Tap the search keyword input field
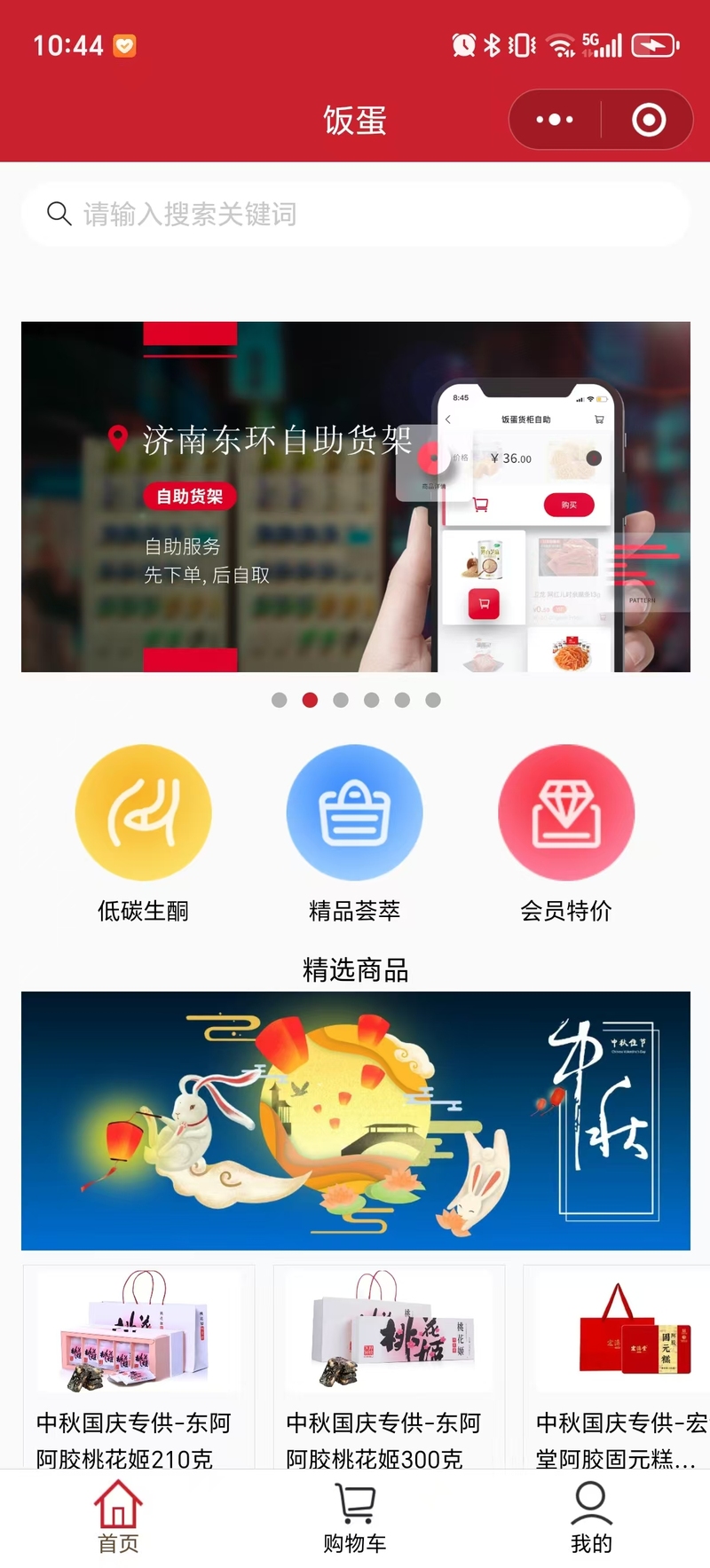Viewport: 710px width, 1568px height. 355,214
